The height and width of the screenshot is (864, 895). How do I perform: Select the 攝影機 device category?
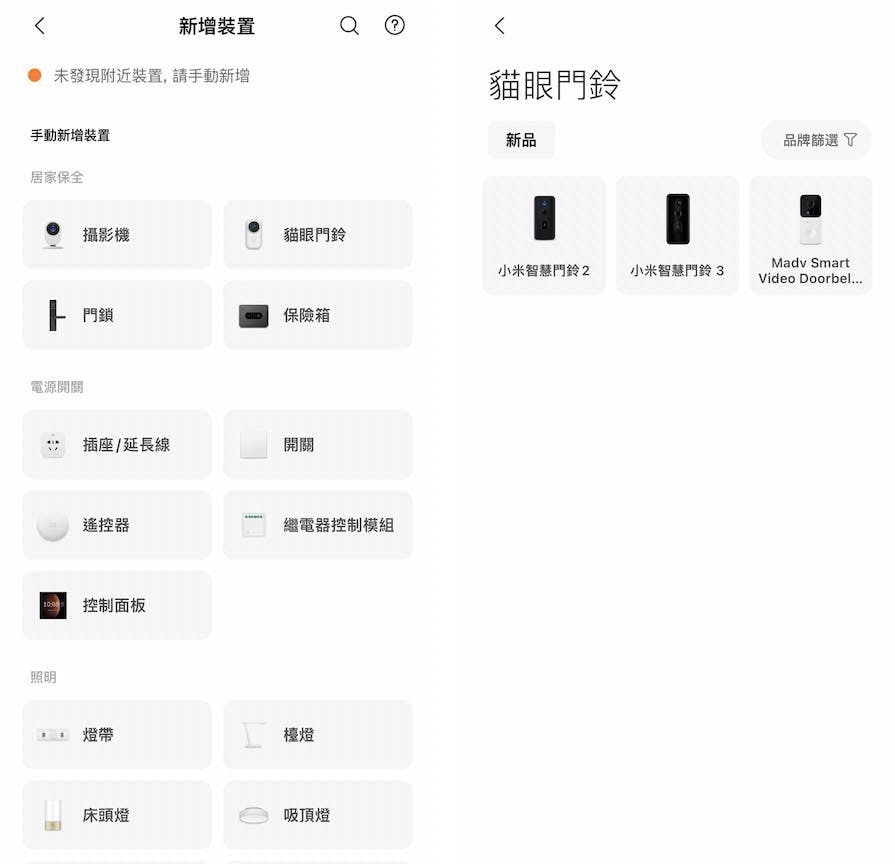click(117, 235)
